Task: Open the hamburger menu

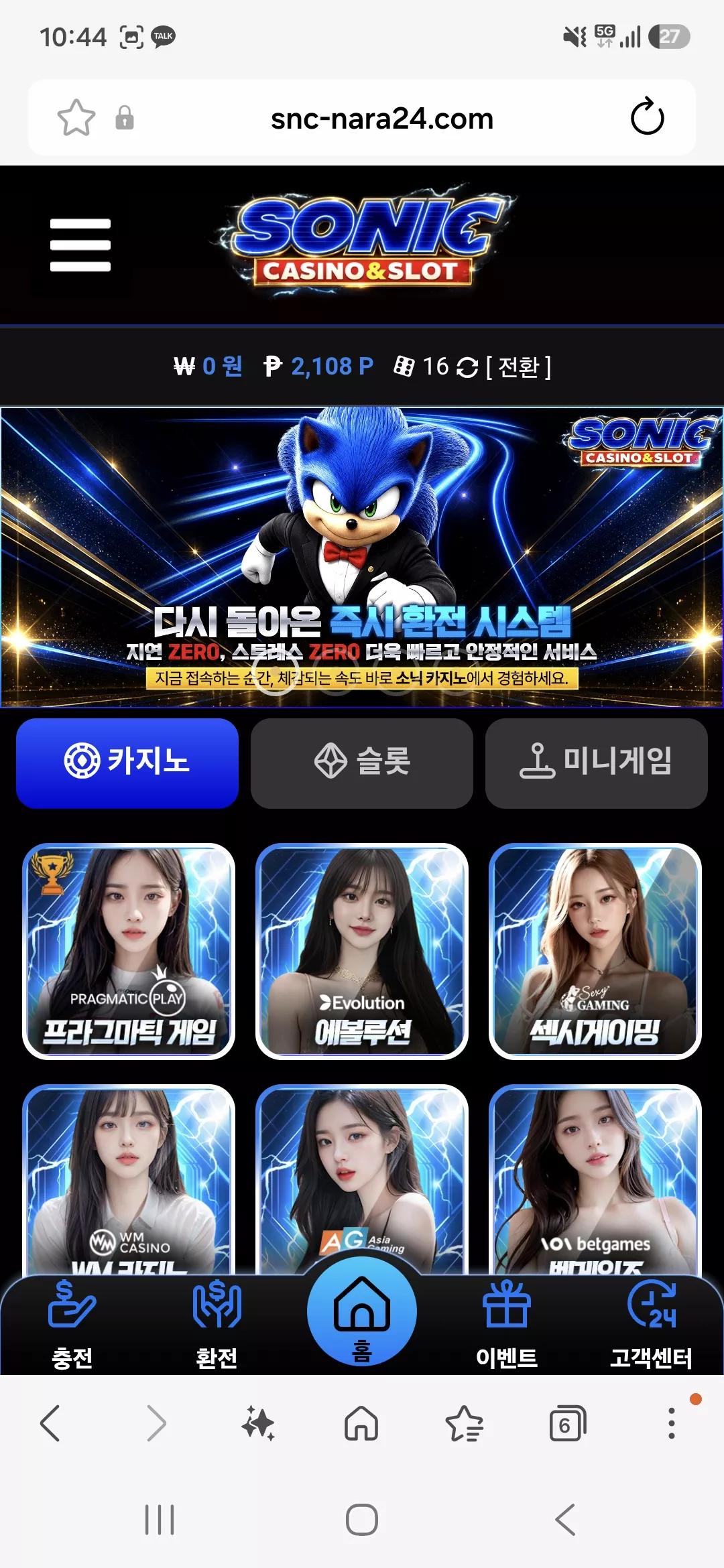Action: (80, 245)
